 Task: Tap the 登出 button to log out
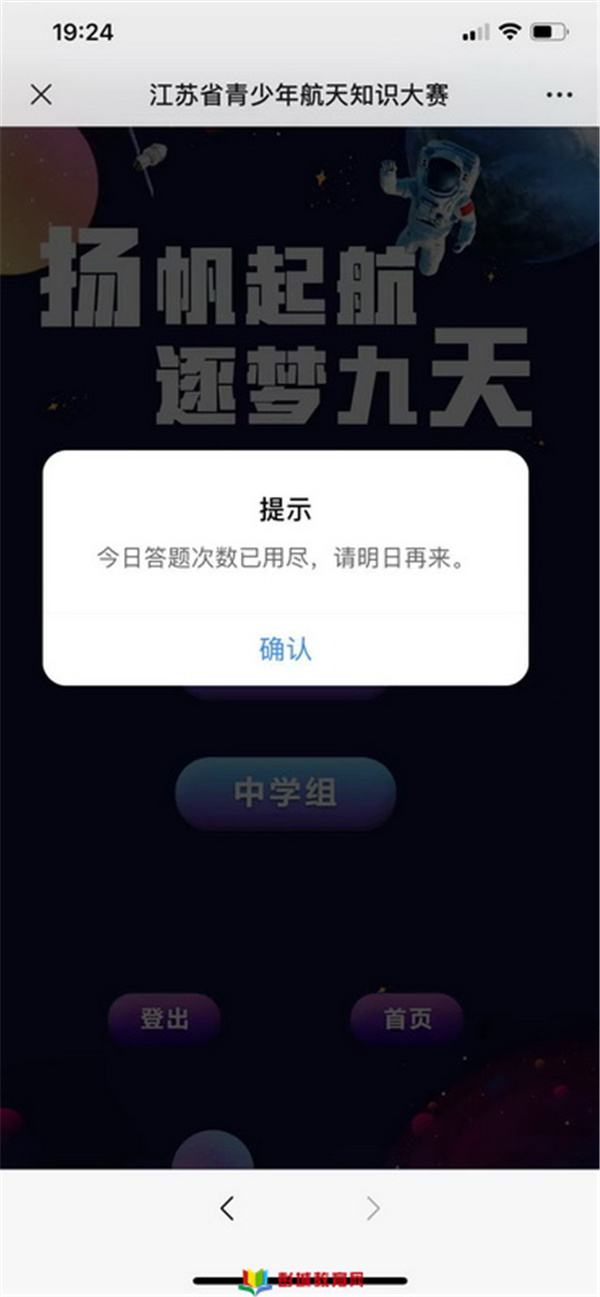click(164, 1019)
